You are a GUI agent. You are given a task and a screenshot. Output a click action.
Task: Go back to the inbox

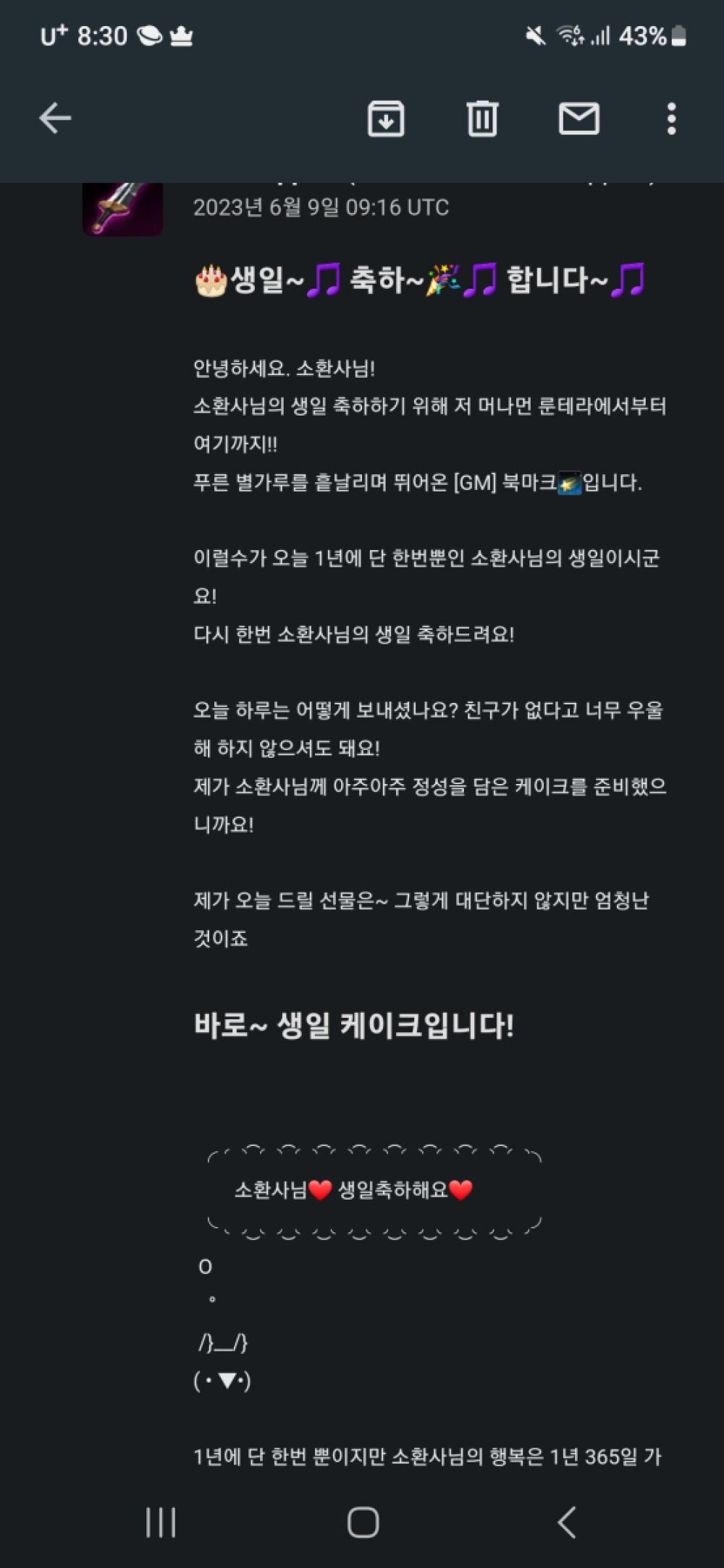tap(55, 118)
